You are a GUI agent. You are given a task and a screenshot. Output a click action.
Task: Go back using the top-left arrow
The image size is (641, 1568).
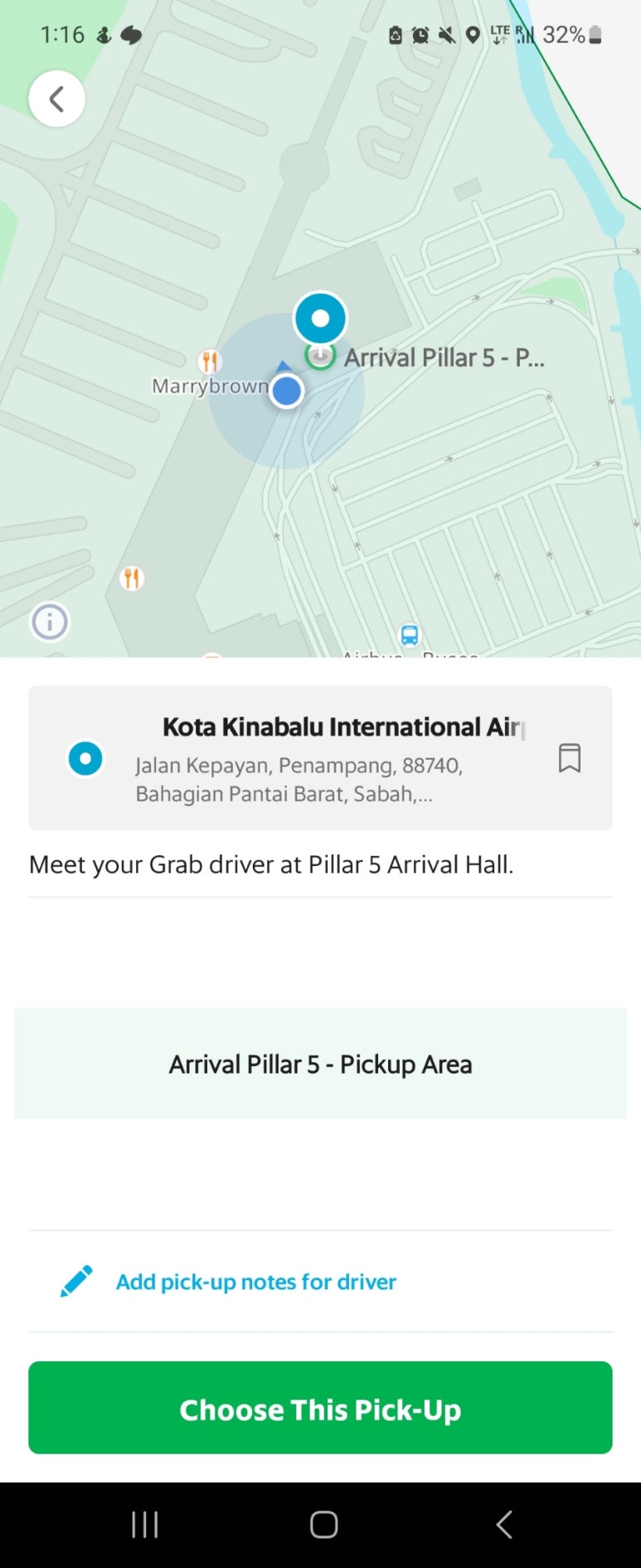point(56,99)
